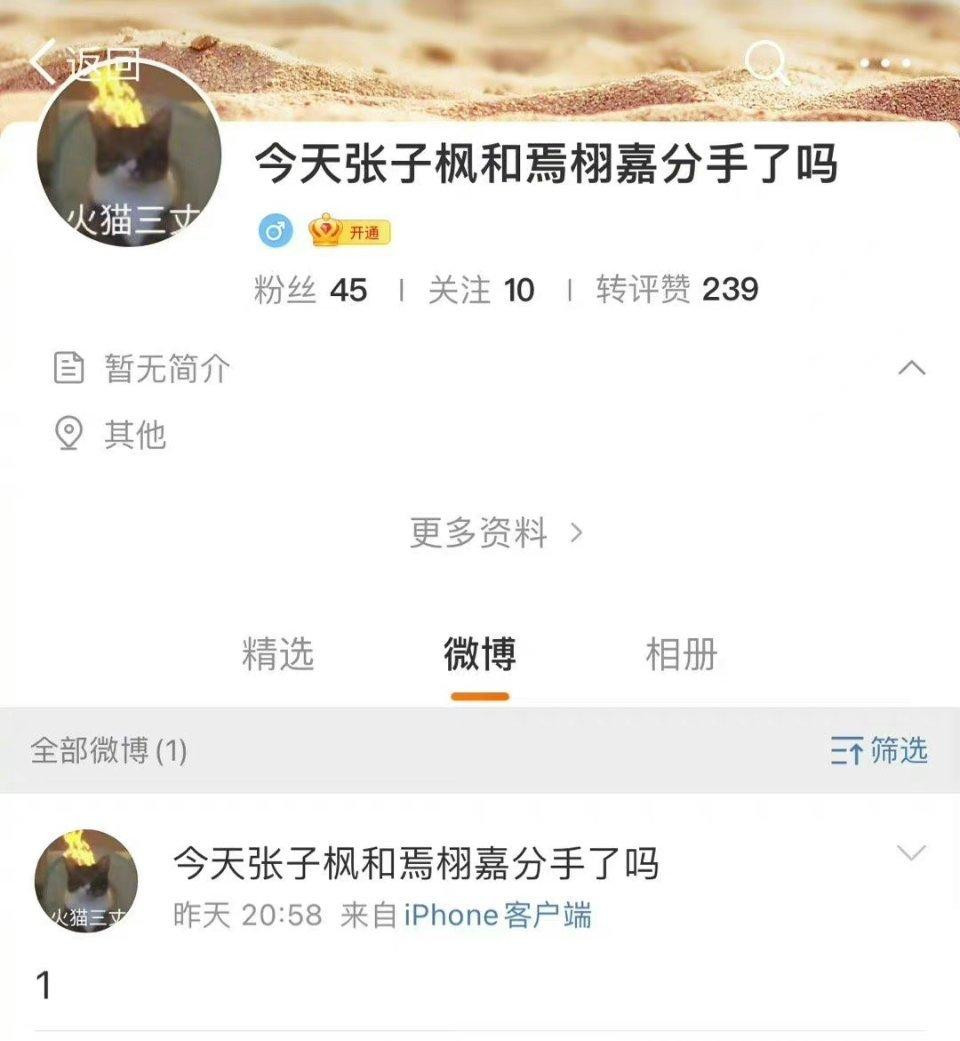This screenshot has width=960, height=1041.
Task: Click the location pin icon next to 其他
Action: 66,434
